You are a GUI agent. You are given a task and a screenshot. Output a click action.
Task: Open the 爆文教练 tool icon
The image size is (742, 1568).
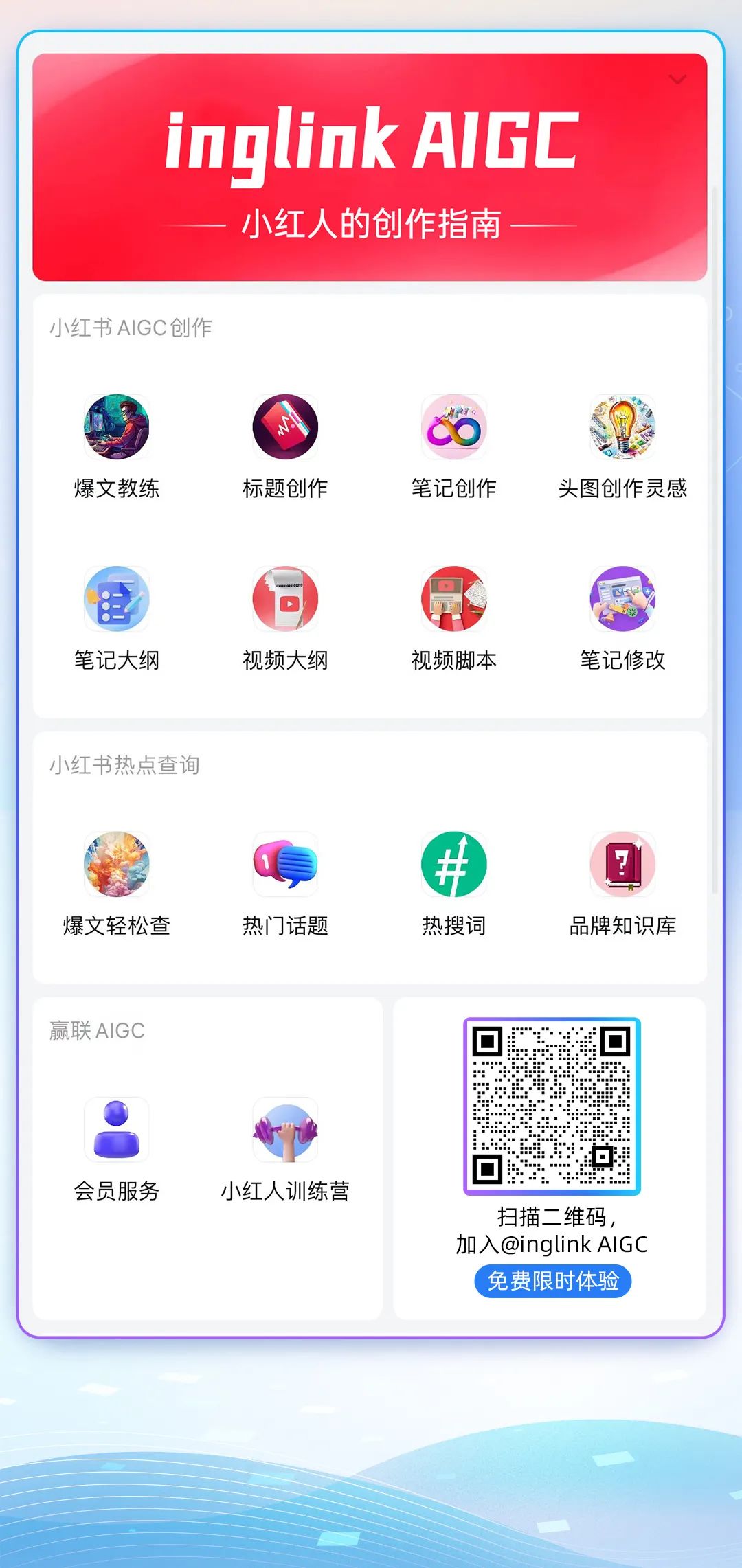coord(117,428)
